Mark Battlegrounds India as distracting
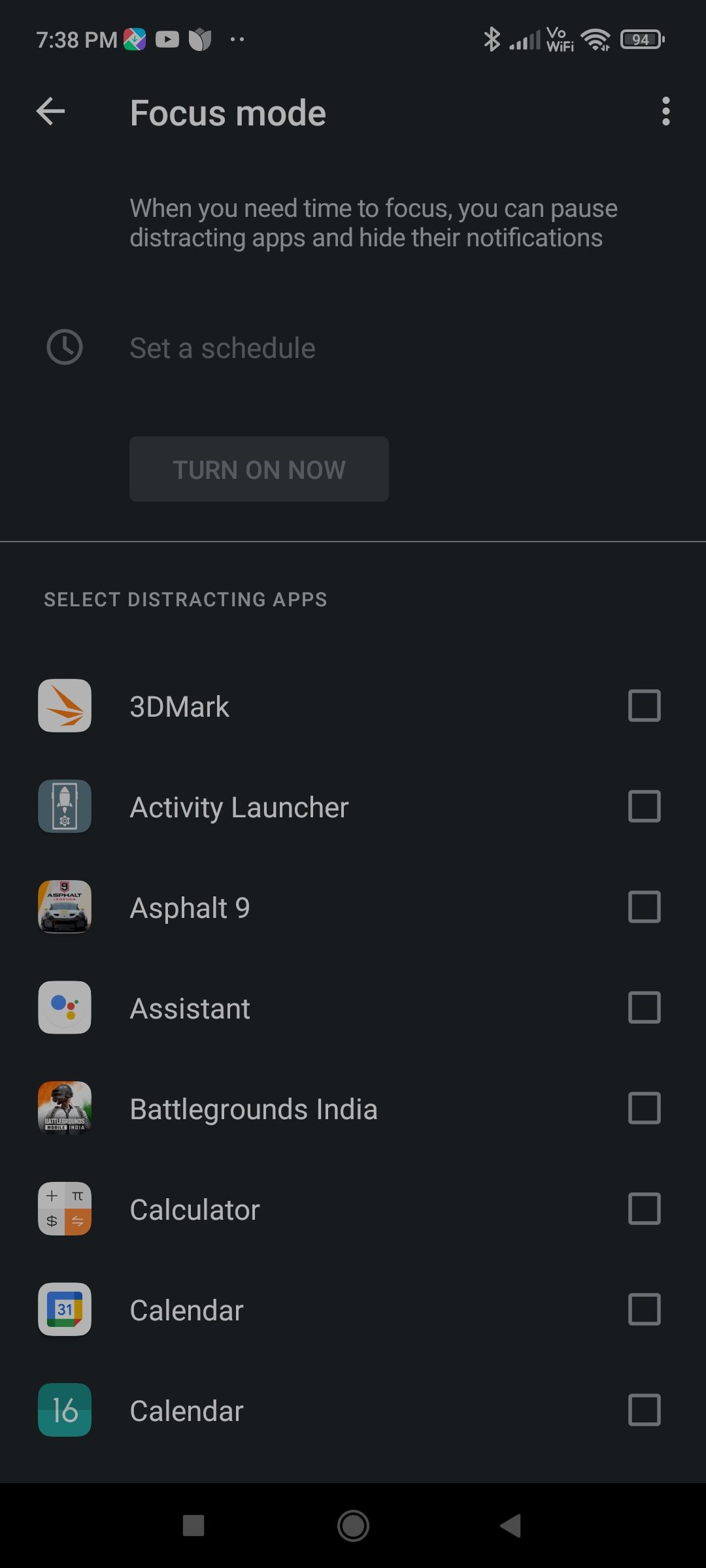The height and width of the screenshot is (1568, 706). tap(644, 1108)
